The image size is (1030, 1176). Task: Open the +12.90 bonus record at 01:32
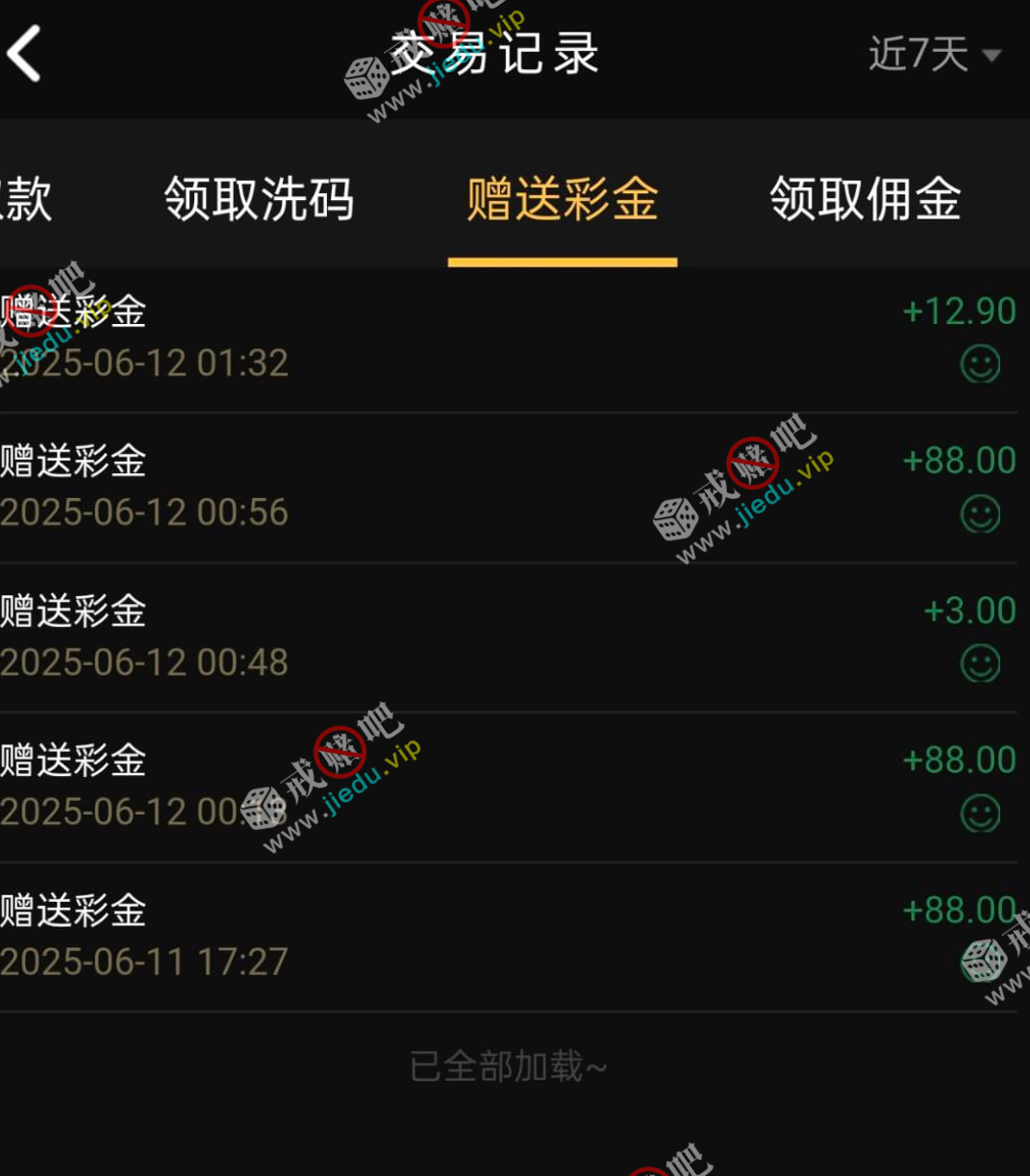click(x=508, y=338)
